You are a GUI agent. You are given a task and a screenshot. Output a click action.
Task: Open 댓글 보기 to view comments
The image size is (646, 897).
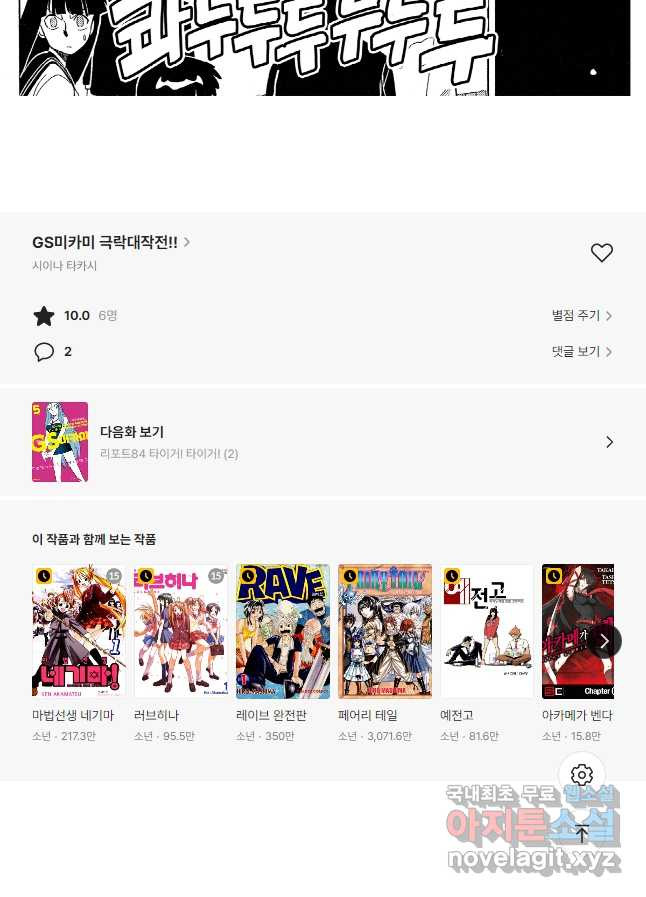pos(581,352)
